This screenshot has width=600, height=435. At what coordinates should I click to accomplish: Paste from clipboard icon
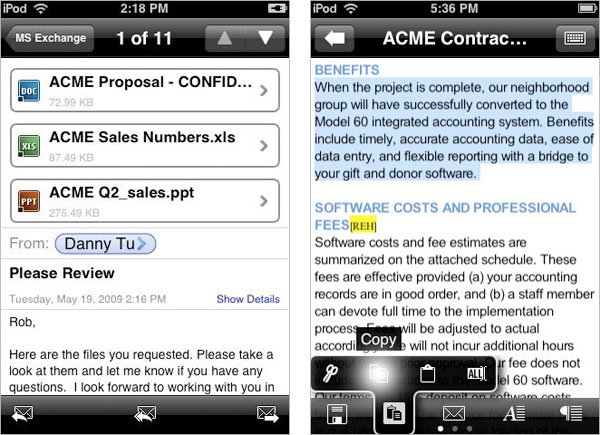pos(427,374)
